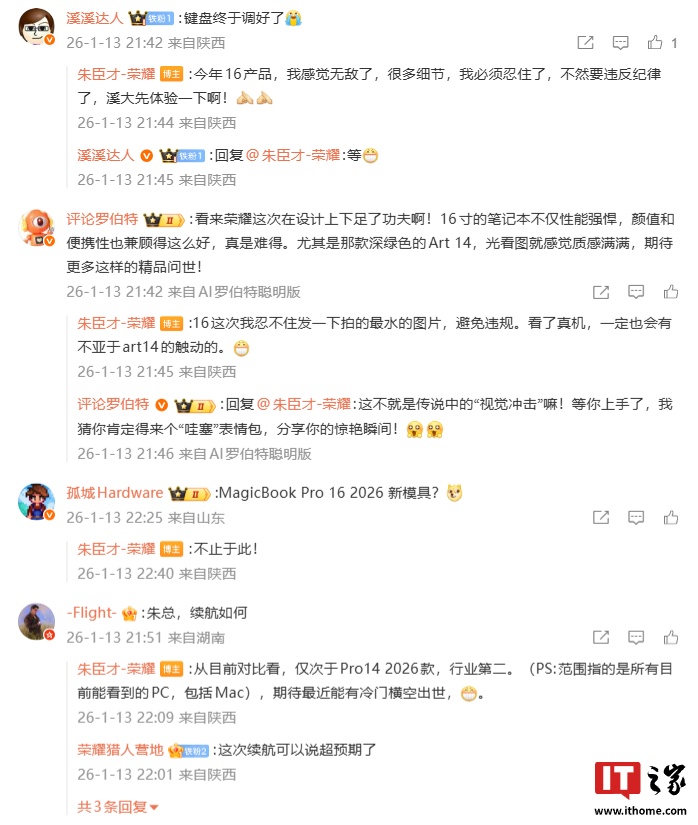Viewport: 698px width, 825px height.
Task: Share -Flight-'s comment
Action: tap(601, 637)
